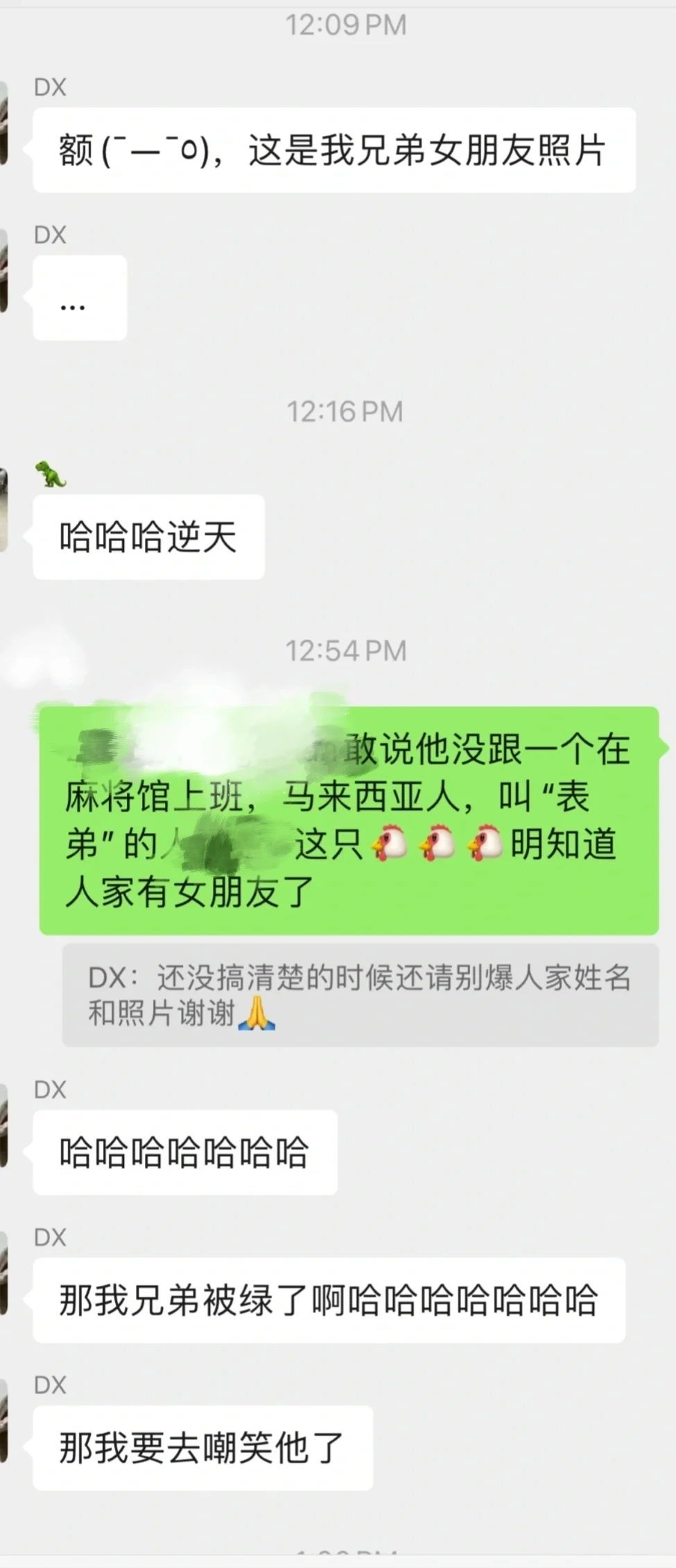This screenshot has height=1568, width=676.
Task: Open the quoted DX message under the green bubble
Action: coord(360,996)
